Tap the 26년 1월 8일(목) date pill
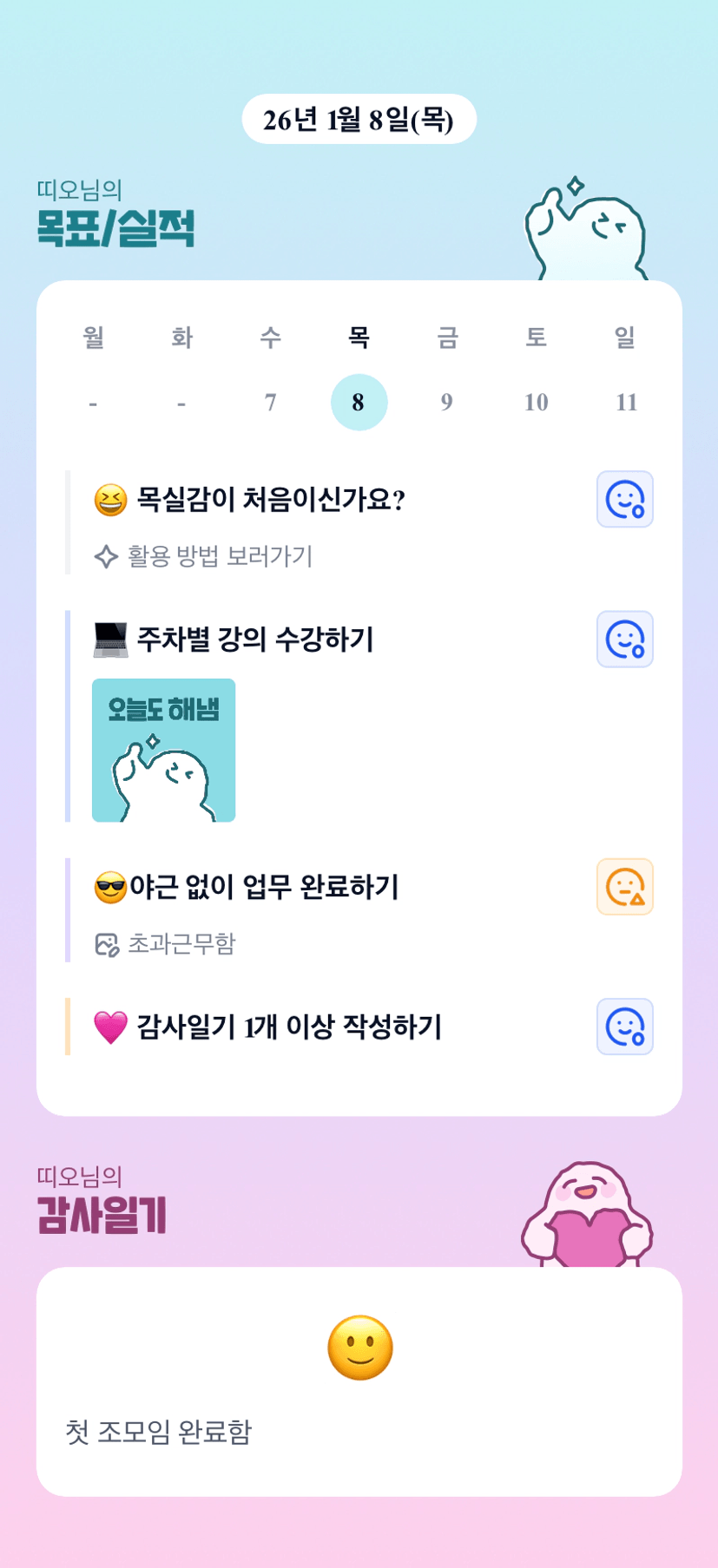This screenshot has height=1568, width=718. click(x=359, y=120)
